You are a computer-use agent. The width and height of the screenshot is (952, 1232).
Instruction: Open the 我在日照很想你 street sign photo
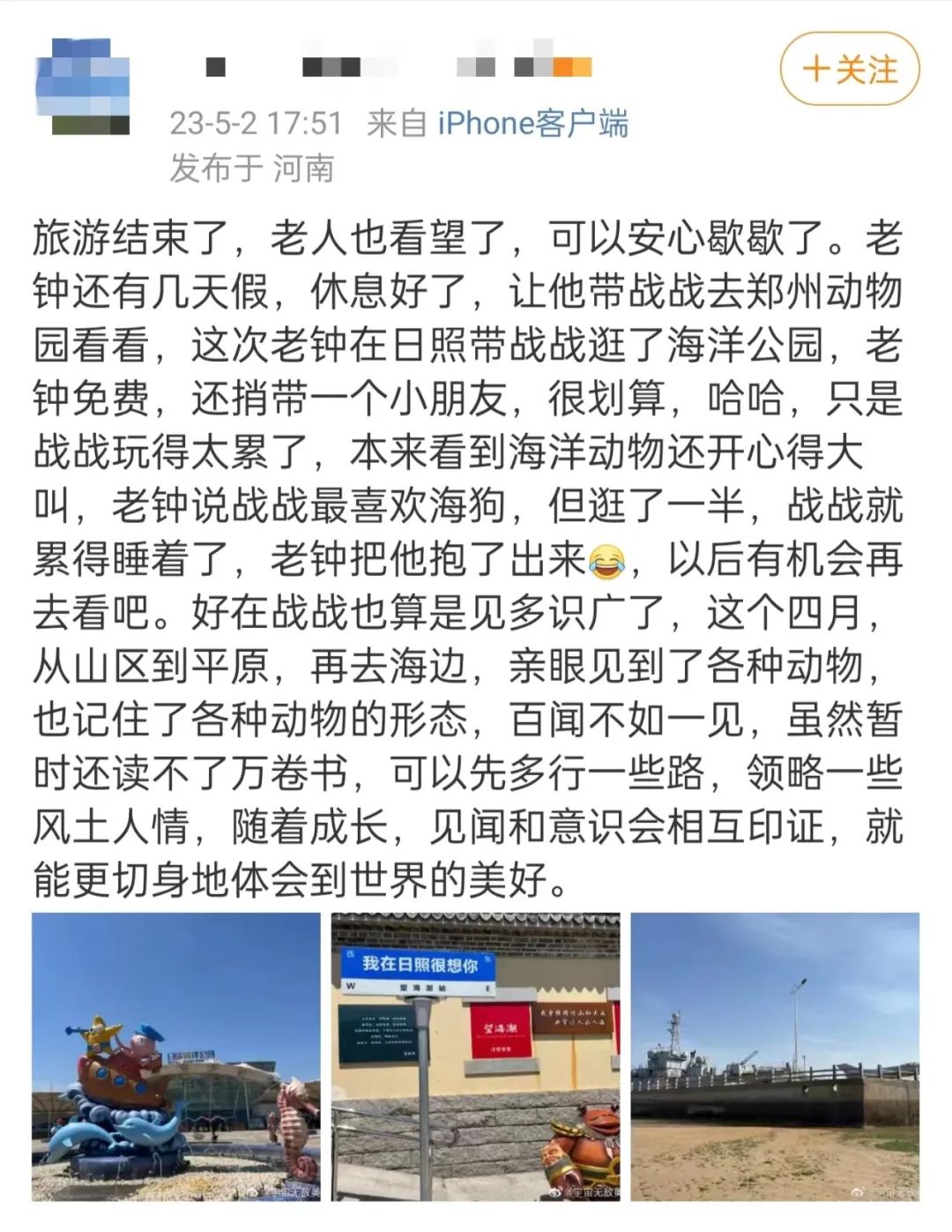pos(476,1056)
